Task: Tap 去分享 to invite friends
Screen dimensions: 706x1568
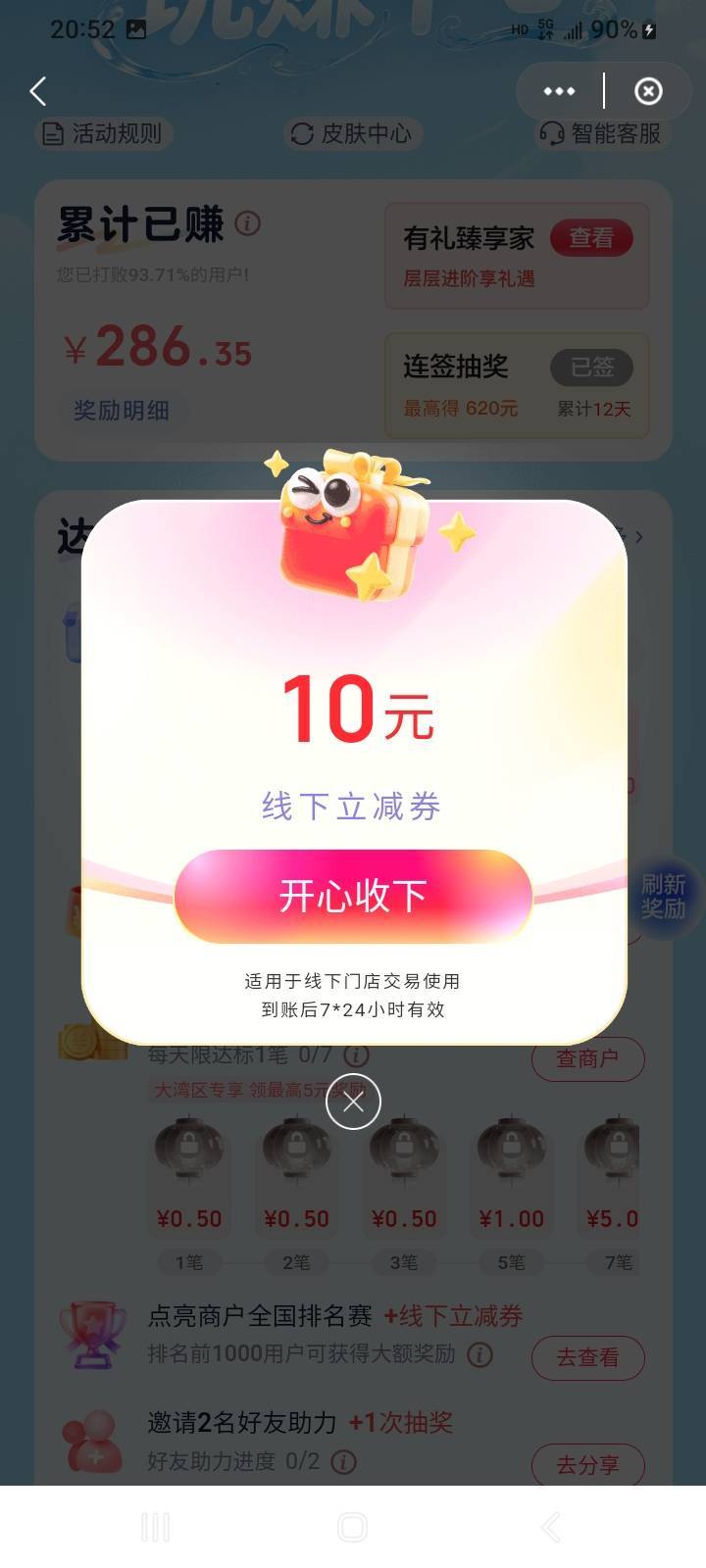Action: pyautogui.click(x=587, y=1465)
